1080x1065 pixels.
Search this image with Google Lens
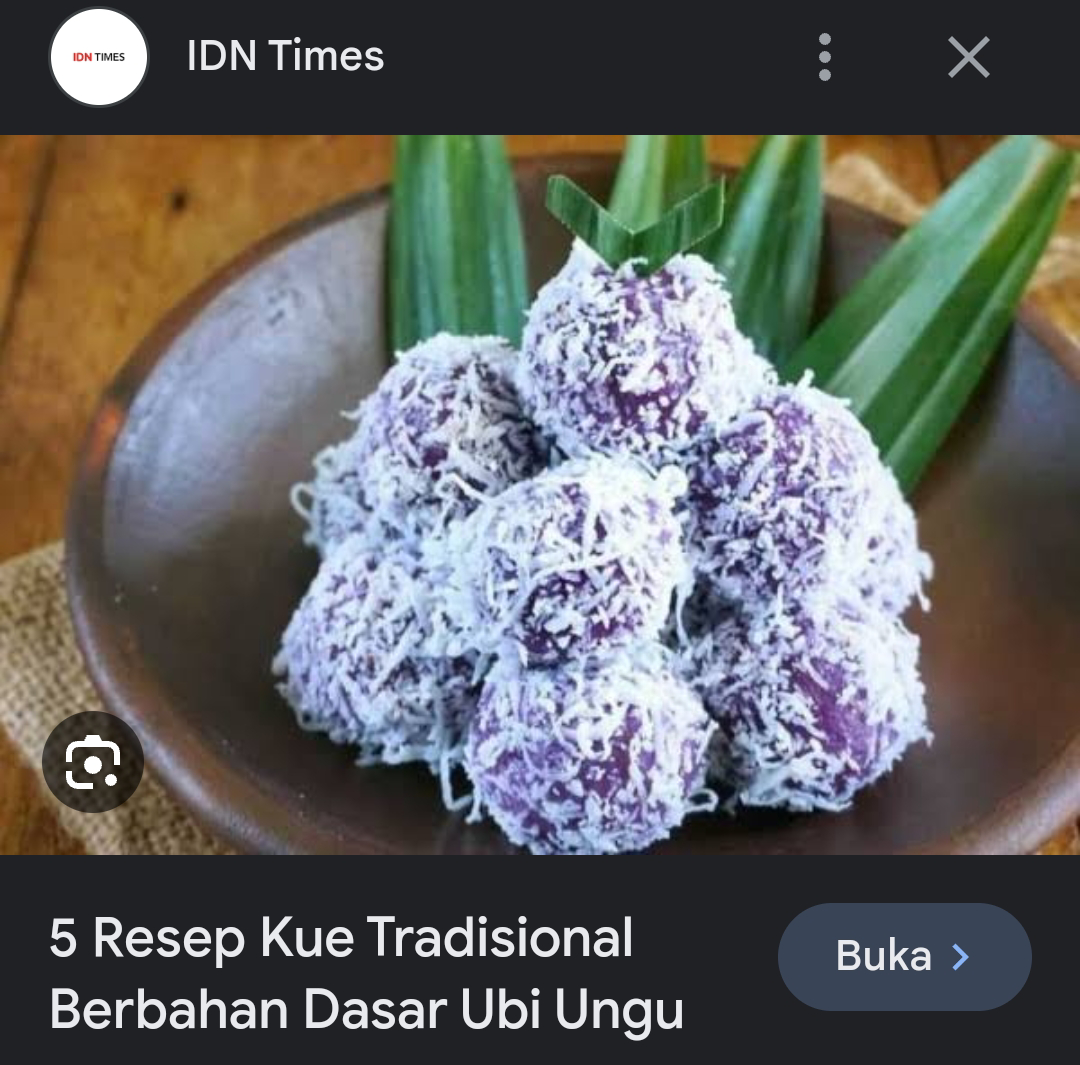point(93,764)
